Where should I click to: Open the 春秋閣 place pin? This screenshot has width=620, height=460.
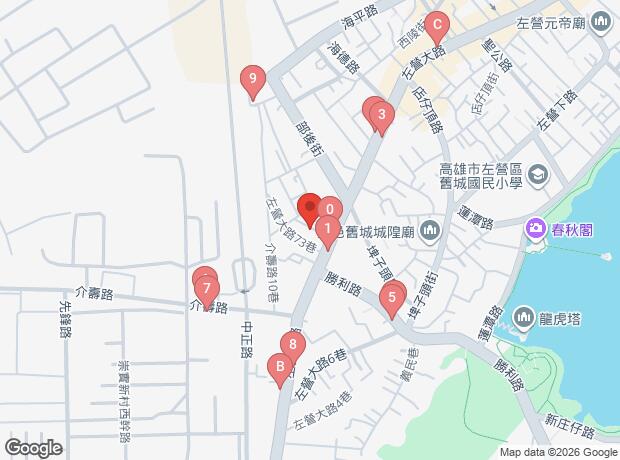536,230
